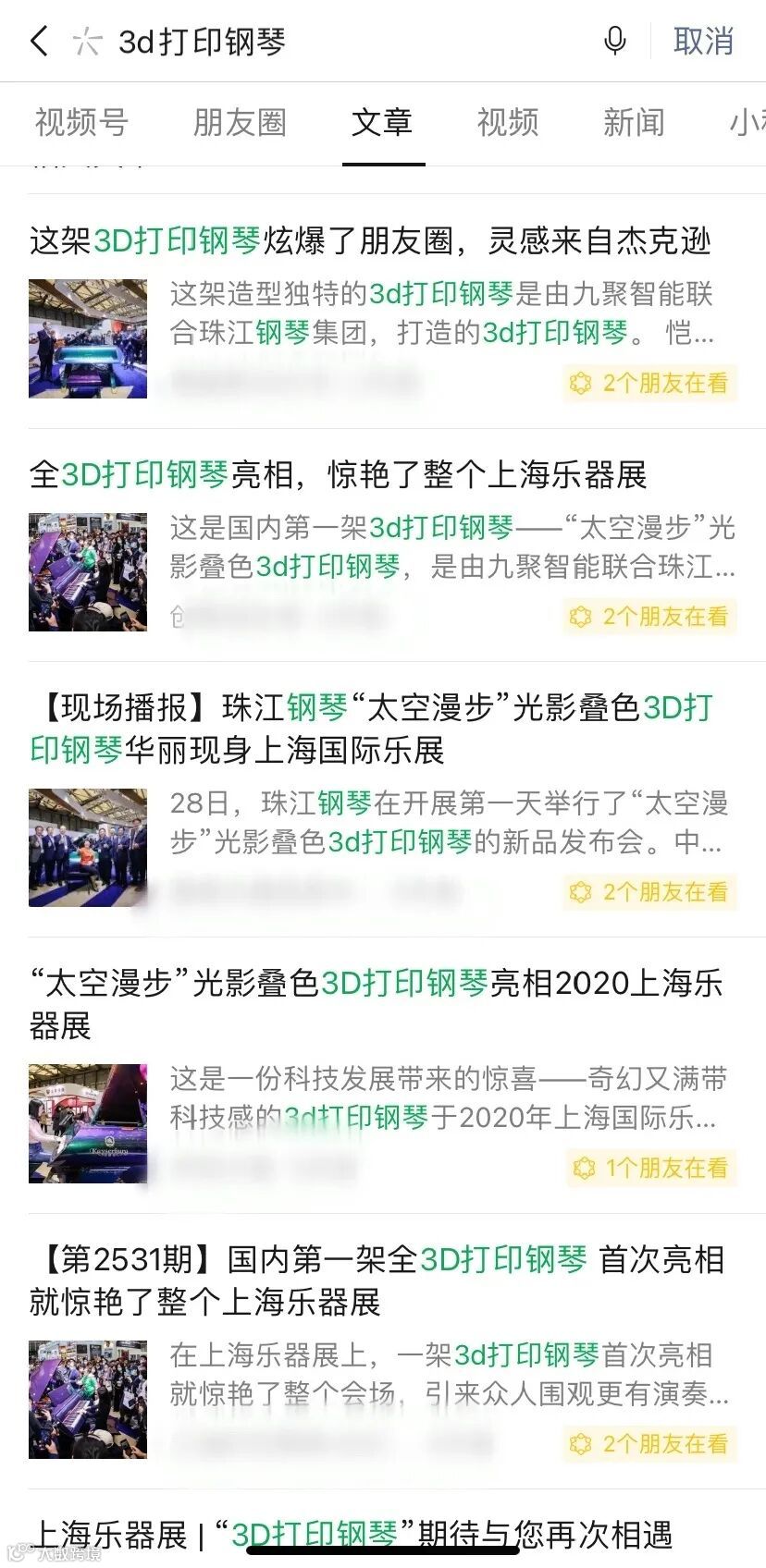Read the 【现场播报】珠江钢琴 article

(370, 729)
